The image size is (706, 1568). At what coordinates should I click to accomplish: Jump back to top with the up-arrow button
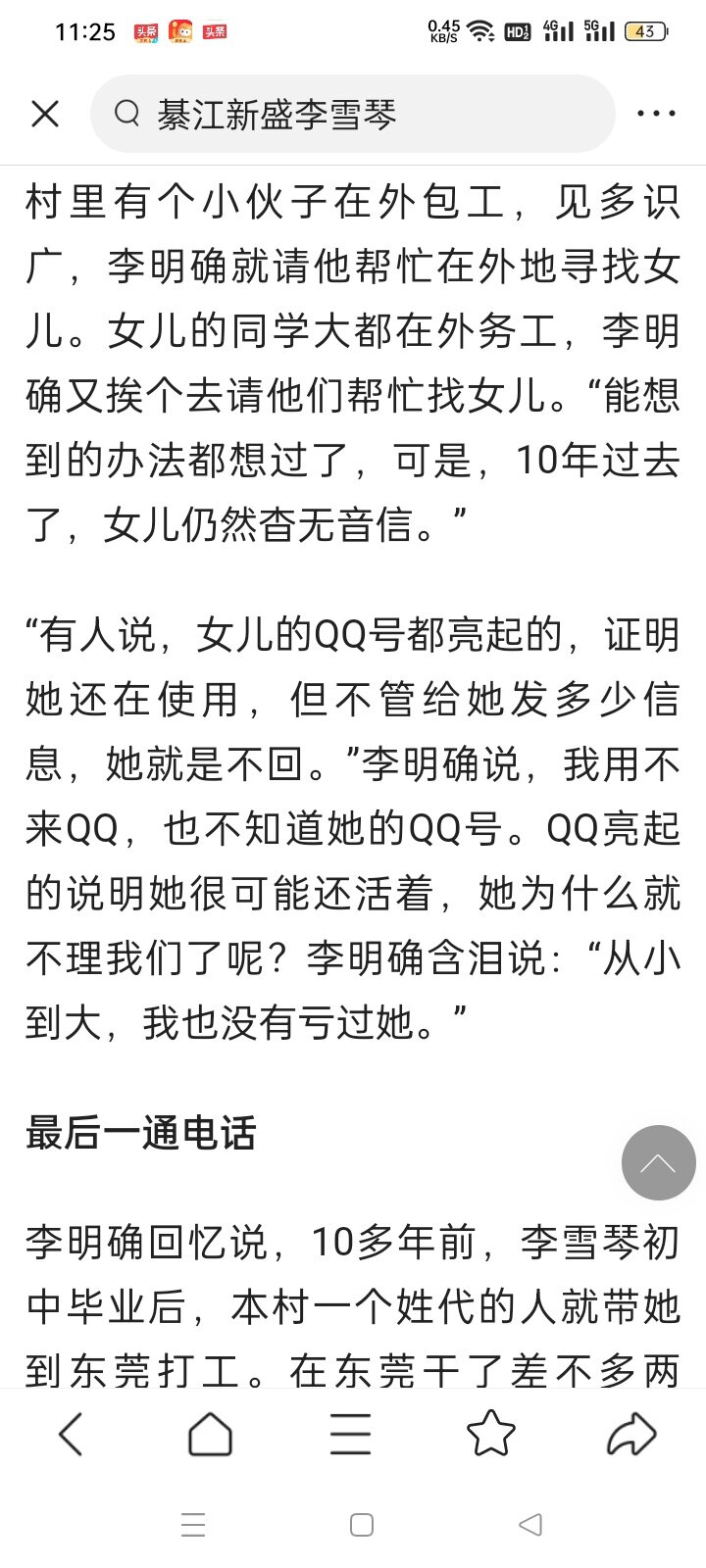(x=659, y=1163)
